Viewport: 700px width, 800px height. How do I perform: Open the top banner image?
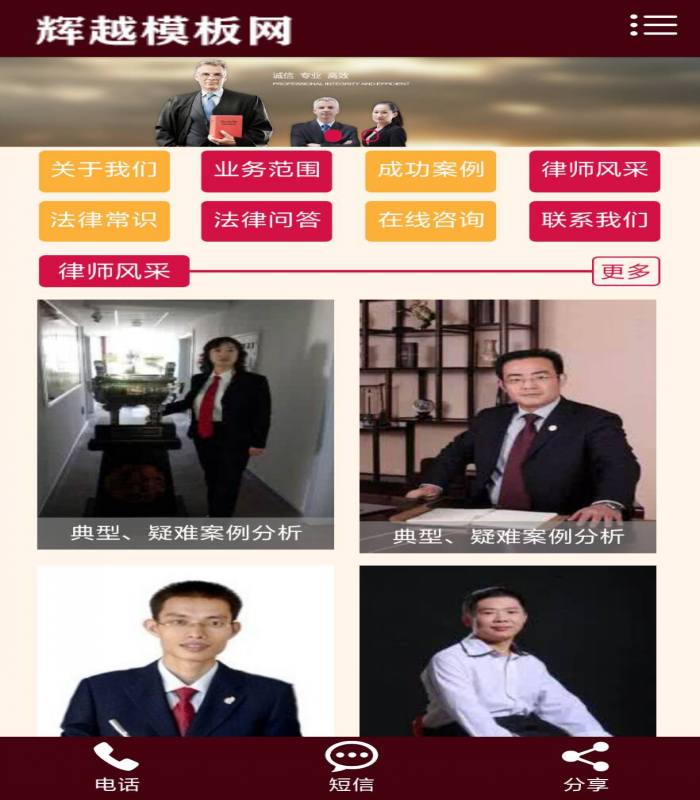click(x=350, y=102)
